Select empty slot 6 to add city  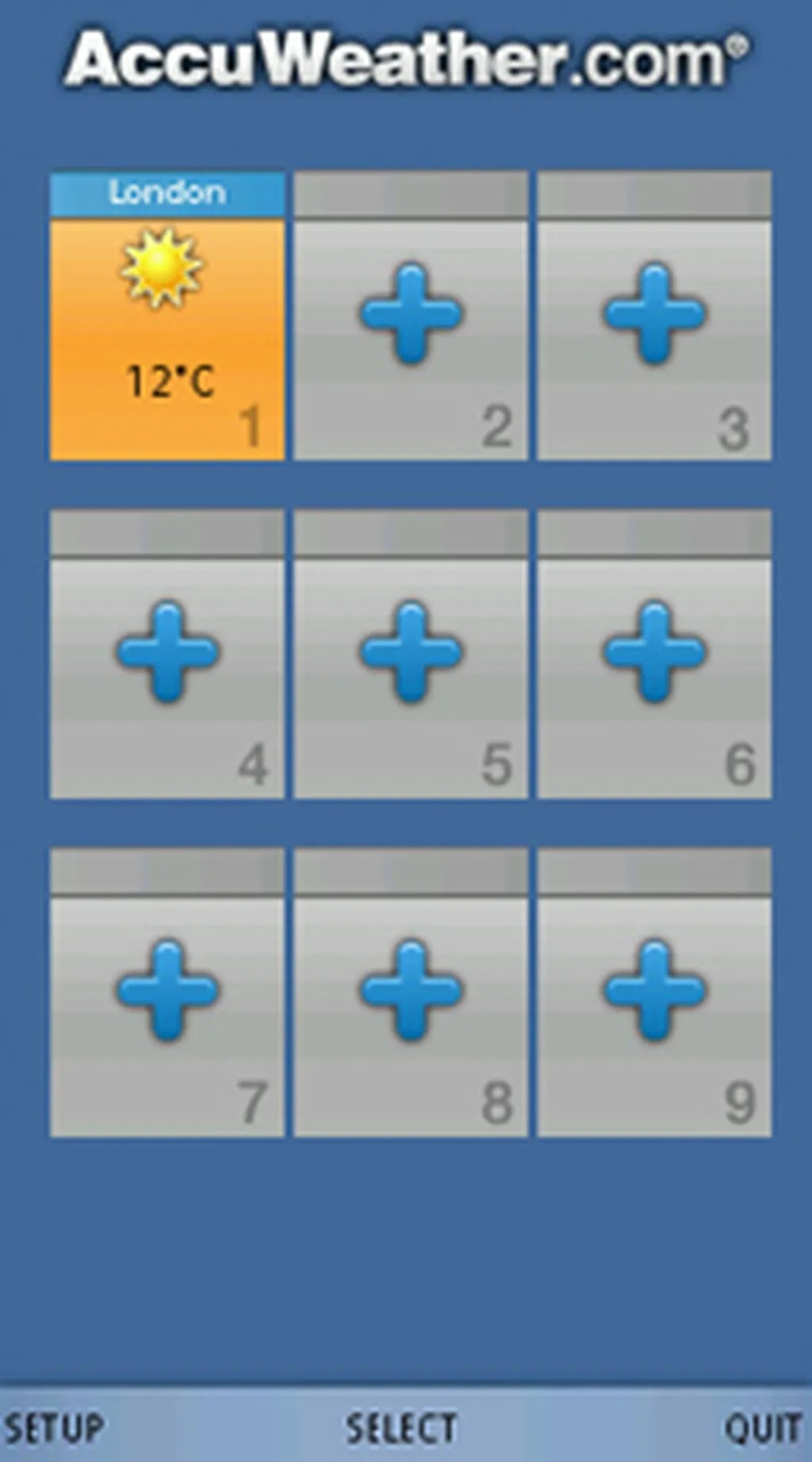pyautogui.click(x=654, y=653)
